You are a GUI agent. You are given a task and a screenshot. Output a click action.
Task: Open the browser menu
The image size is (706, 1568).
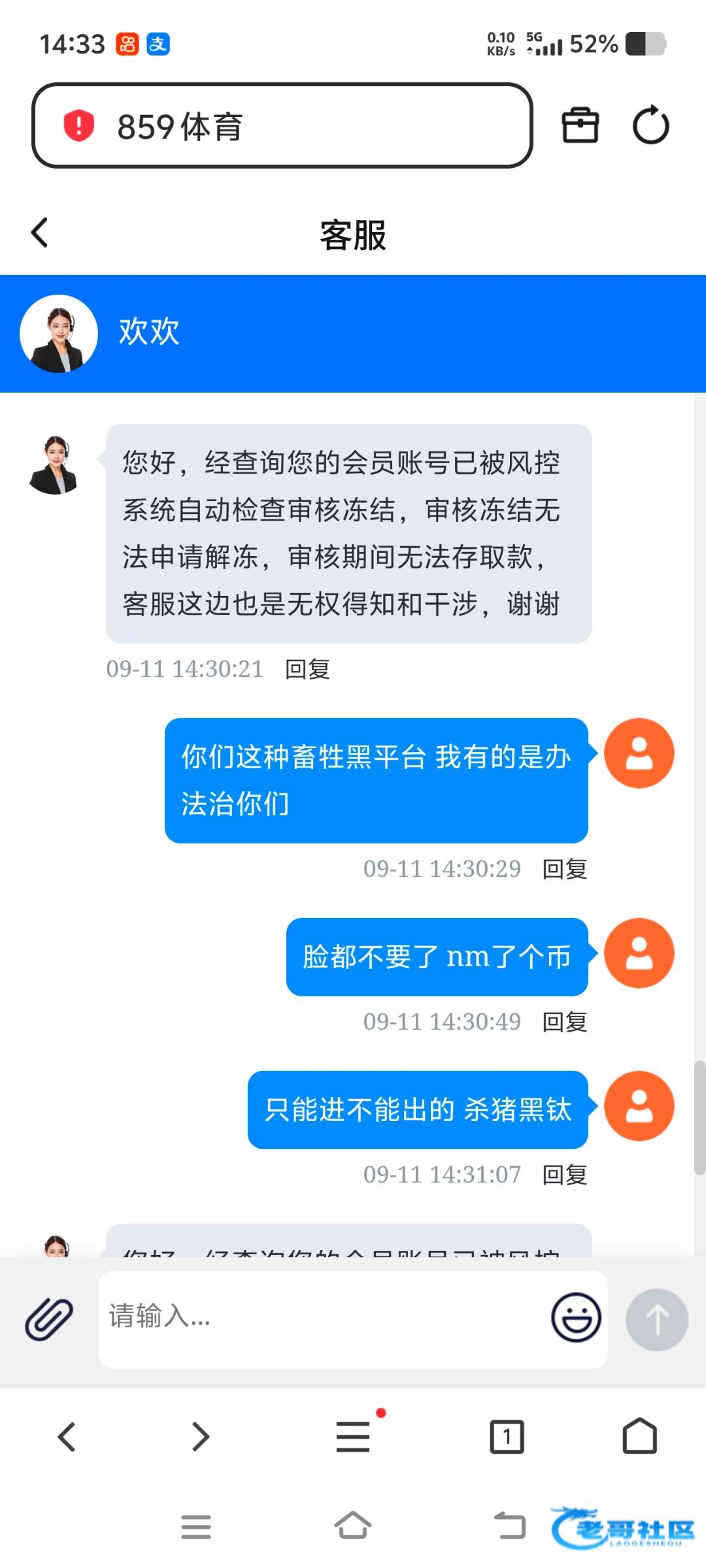(x=354, y=1437)
